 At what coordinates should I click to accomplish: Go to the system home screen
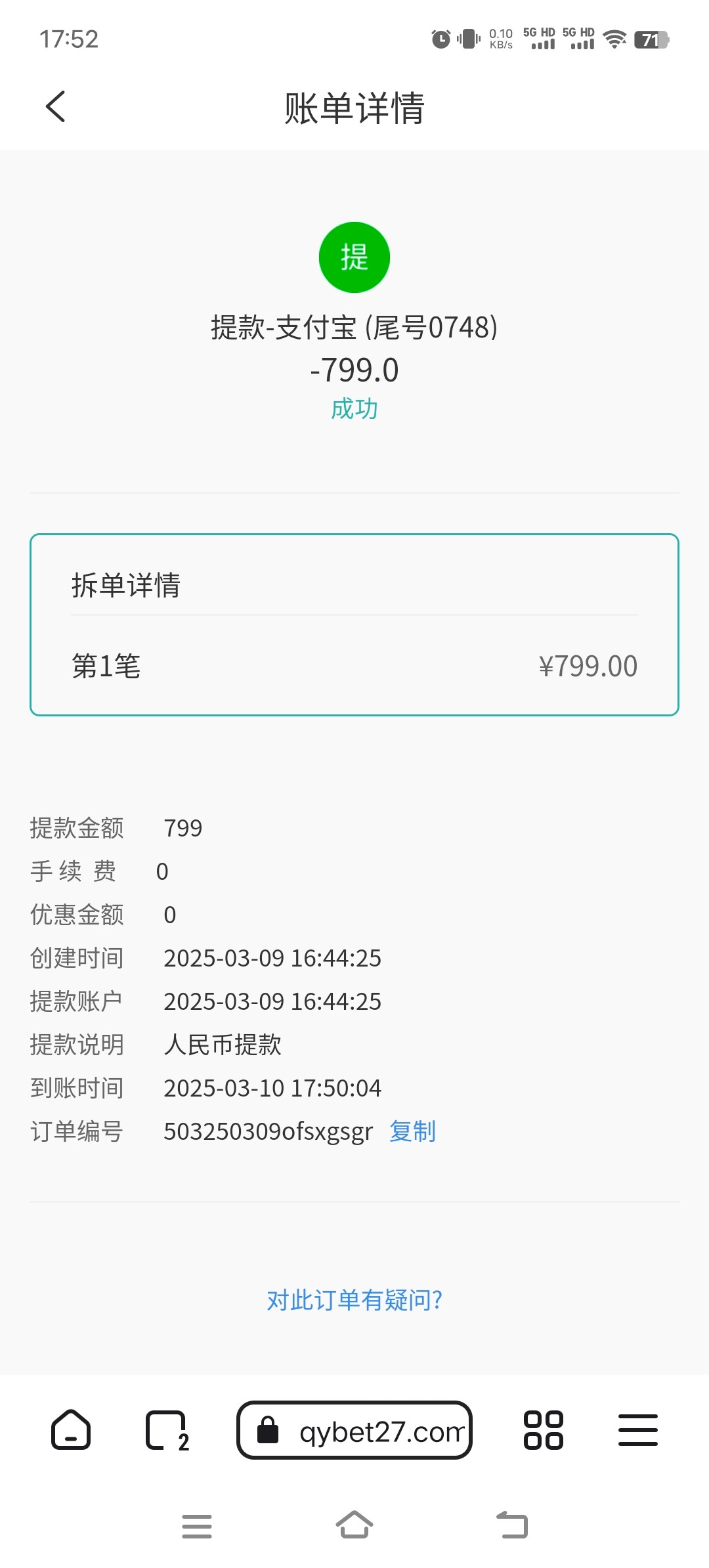(354, 1525)
